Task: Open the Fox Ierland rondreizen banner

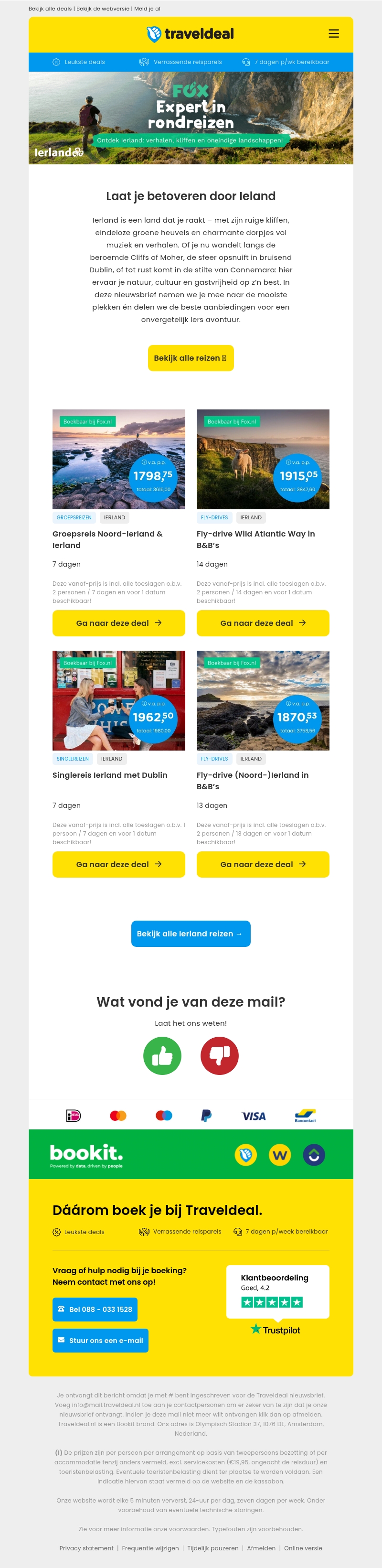Action: coord(191,118)
